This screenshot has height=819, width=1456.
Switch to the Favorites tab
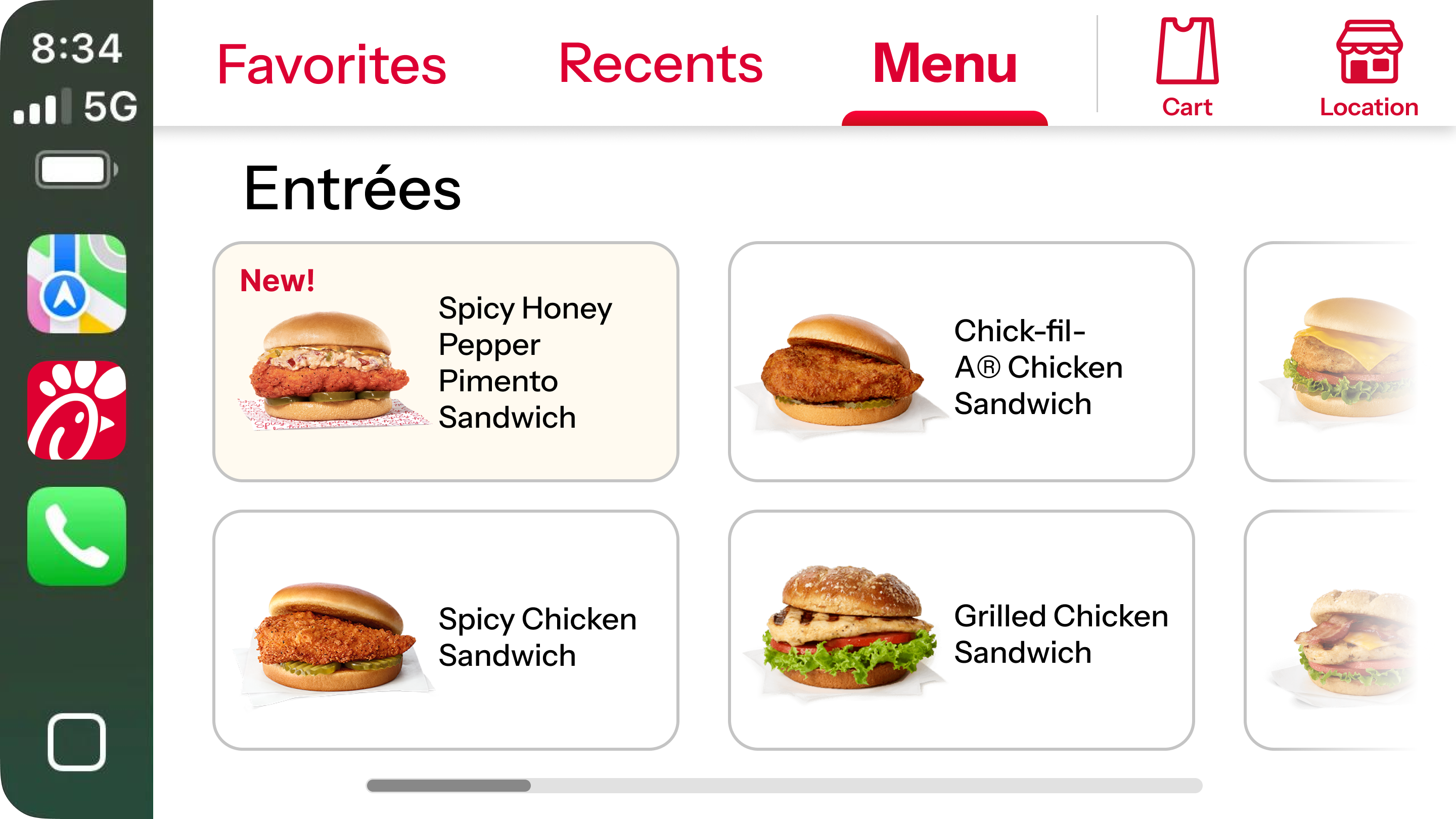(x=332, y=64)
